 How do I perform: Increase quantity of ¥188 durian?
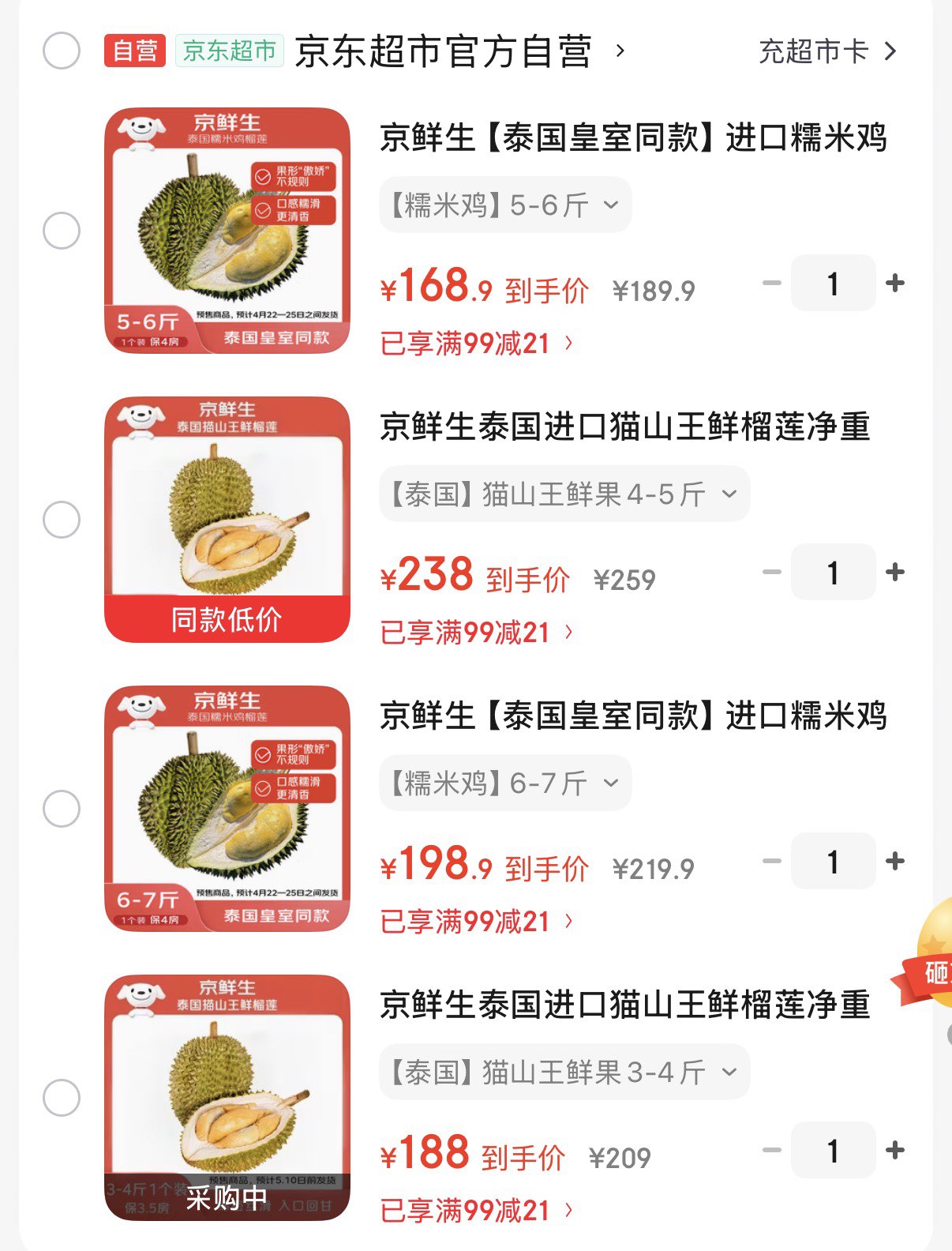pyautogui.click(x=895, y=1151)
